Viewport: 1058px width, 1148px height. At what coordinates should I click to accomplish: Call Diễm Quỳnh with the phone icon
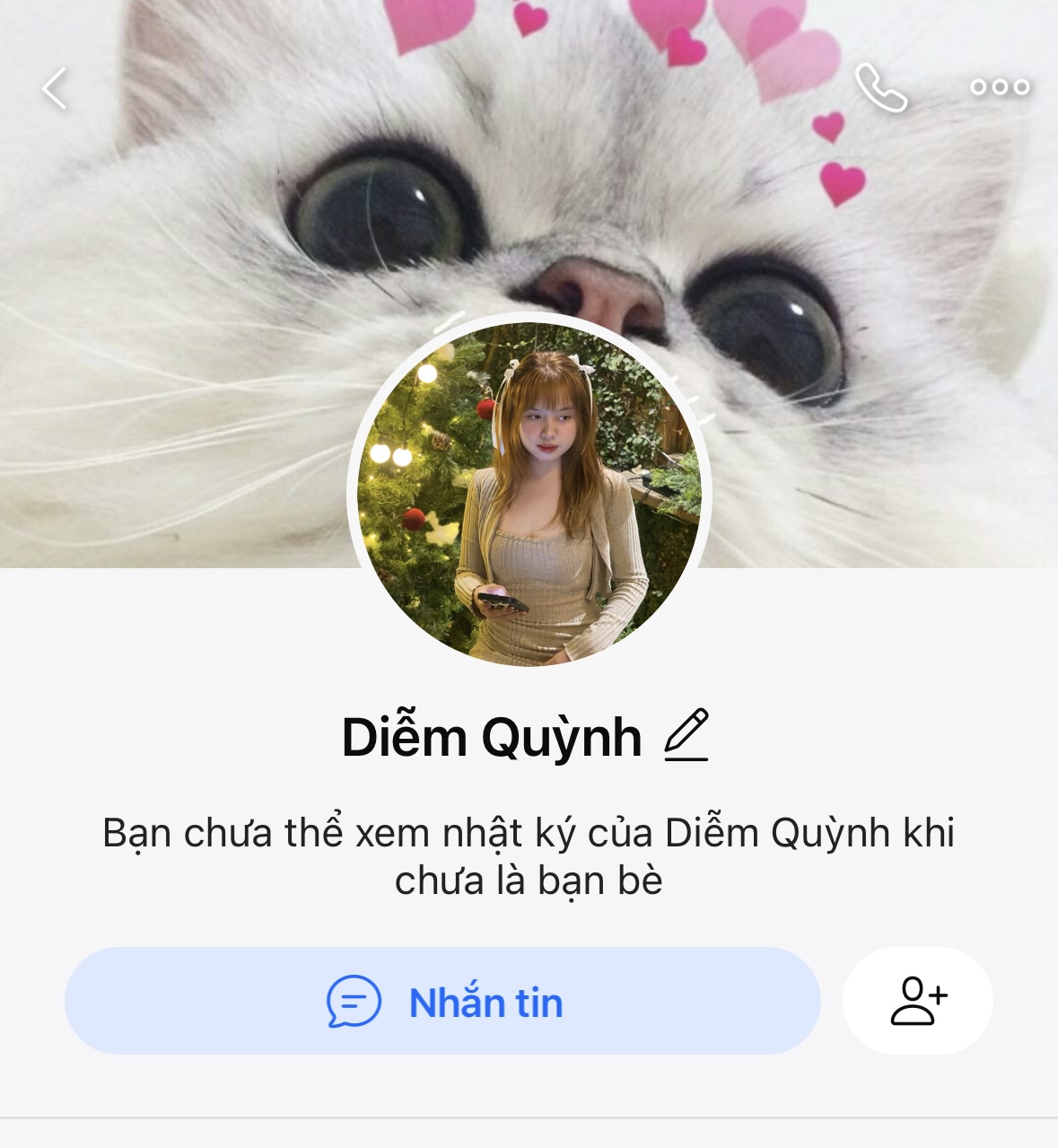point(880,88)
